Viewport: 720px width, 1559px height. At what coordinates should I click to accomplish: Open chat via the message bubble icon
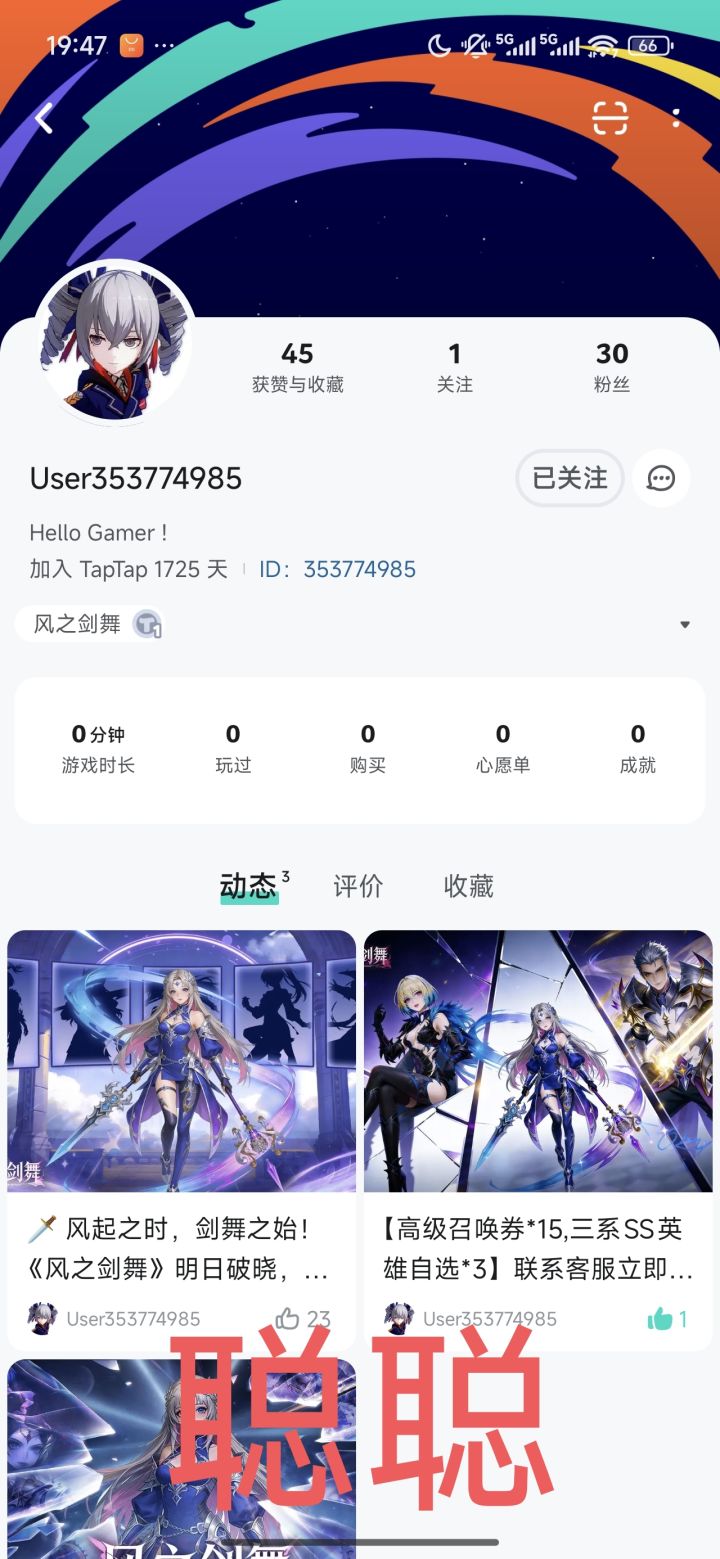click(661, 478)
